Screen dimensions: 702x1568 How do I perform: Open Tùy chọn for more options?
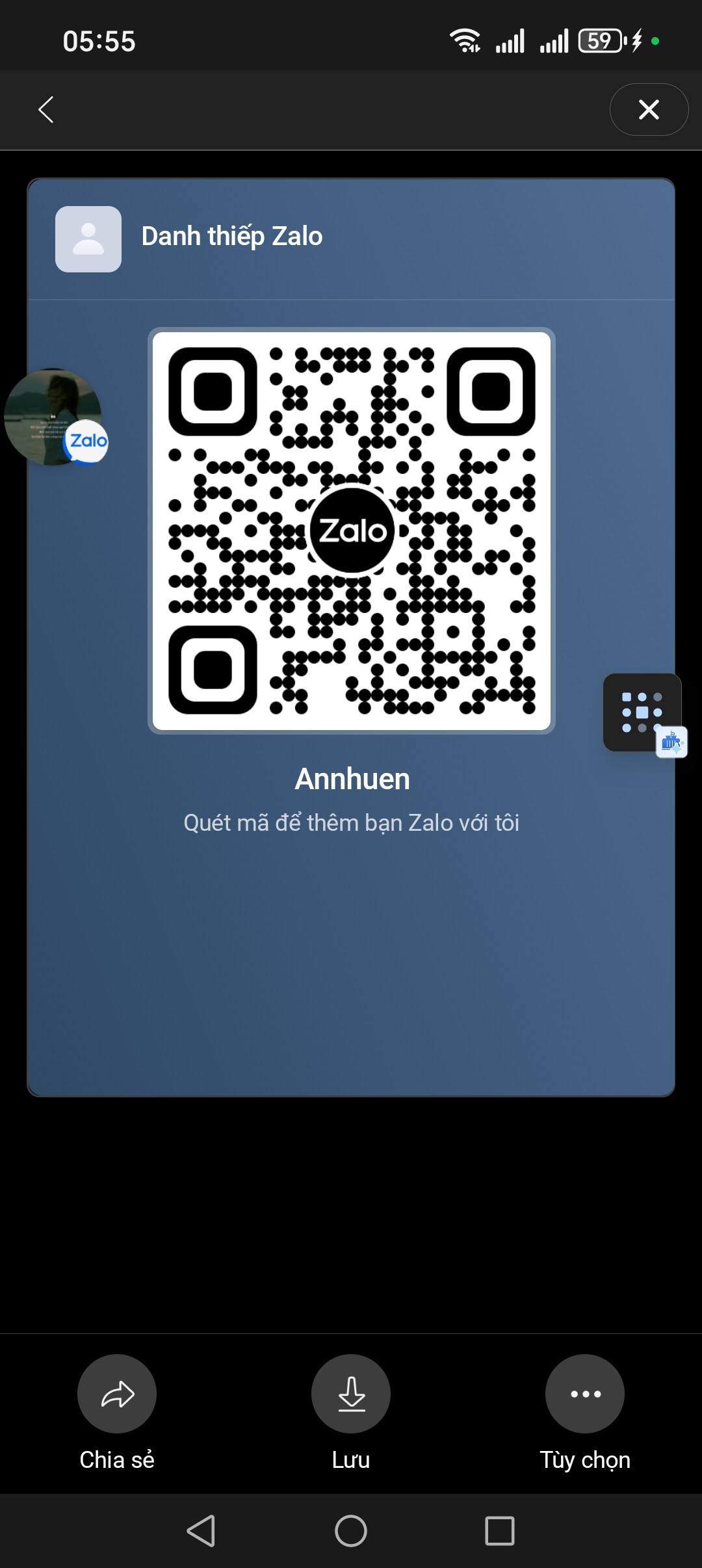coord(585,1394)
